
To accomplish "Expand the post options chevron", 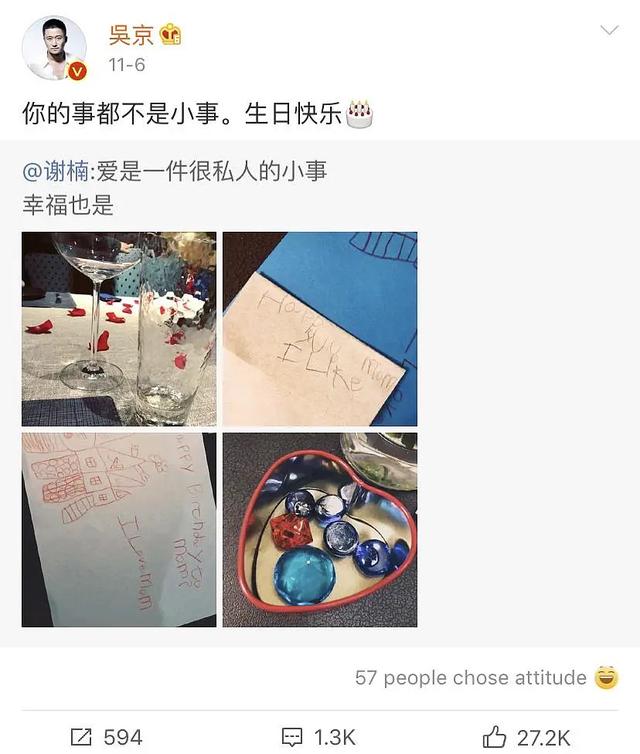I will click(x=608, y=31).
